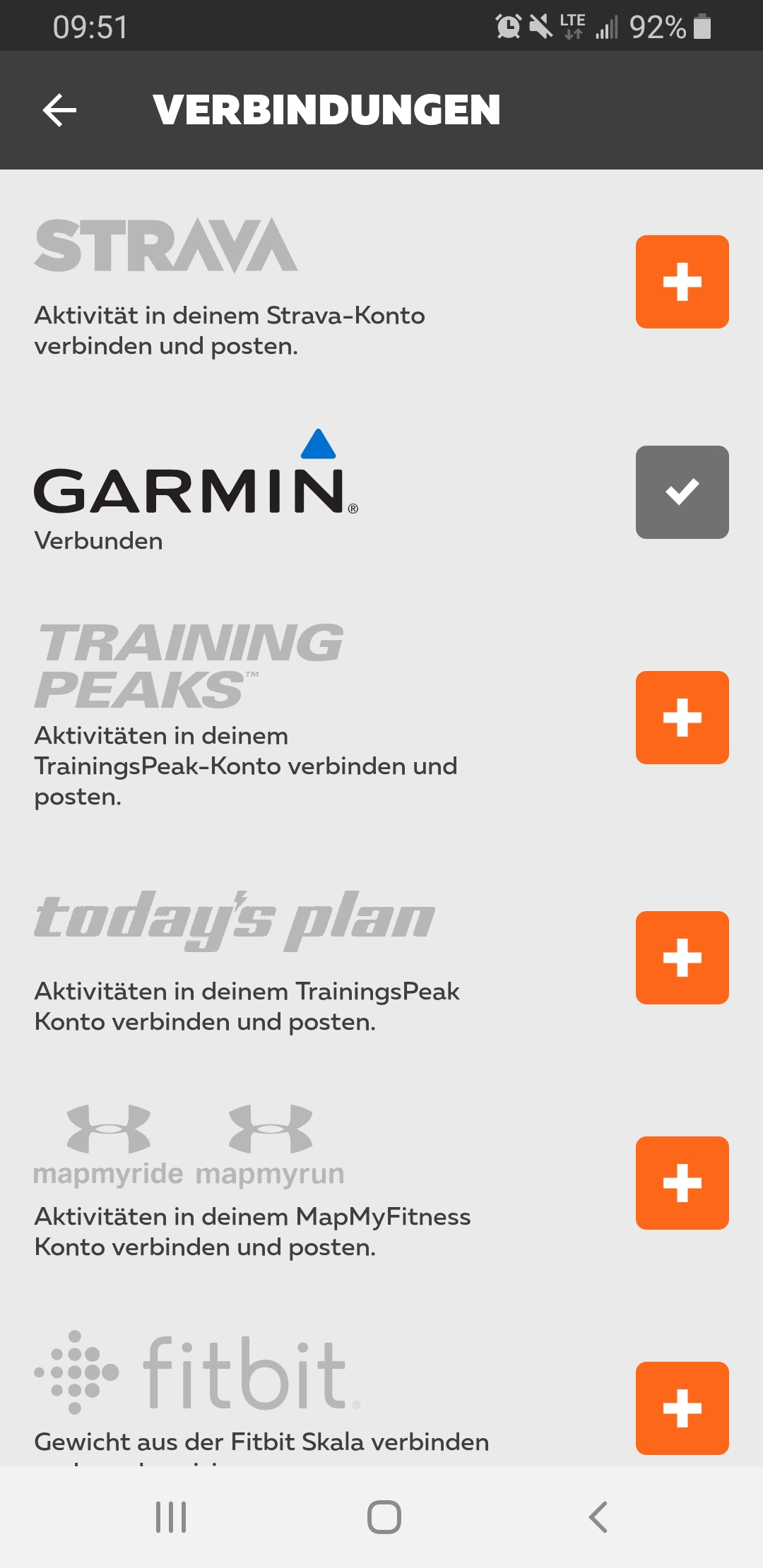
Task: Add the Fitbit connection
Action: pyautogui.click(x=682, y=1408)
